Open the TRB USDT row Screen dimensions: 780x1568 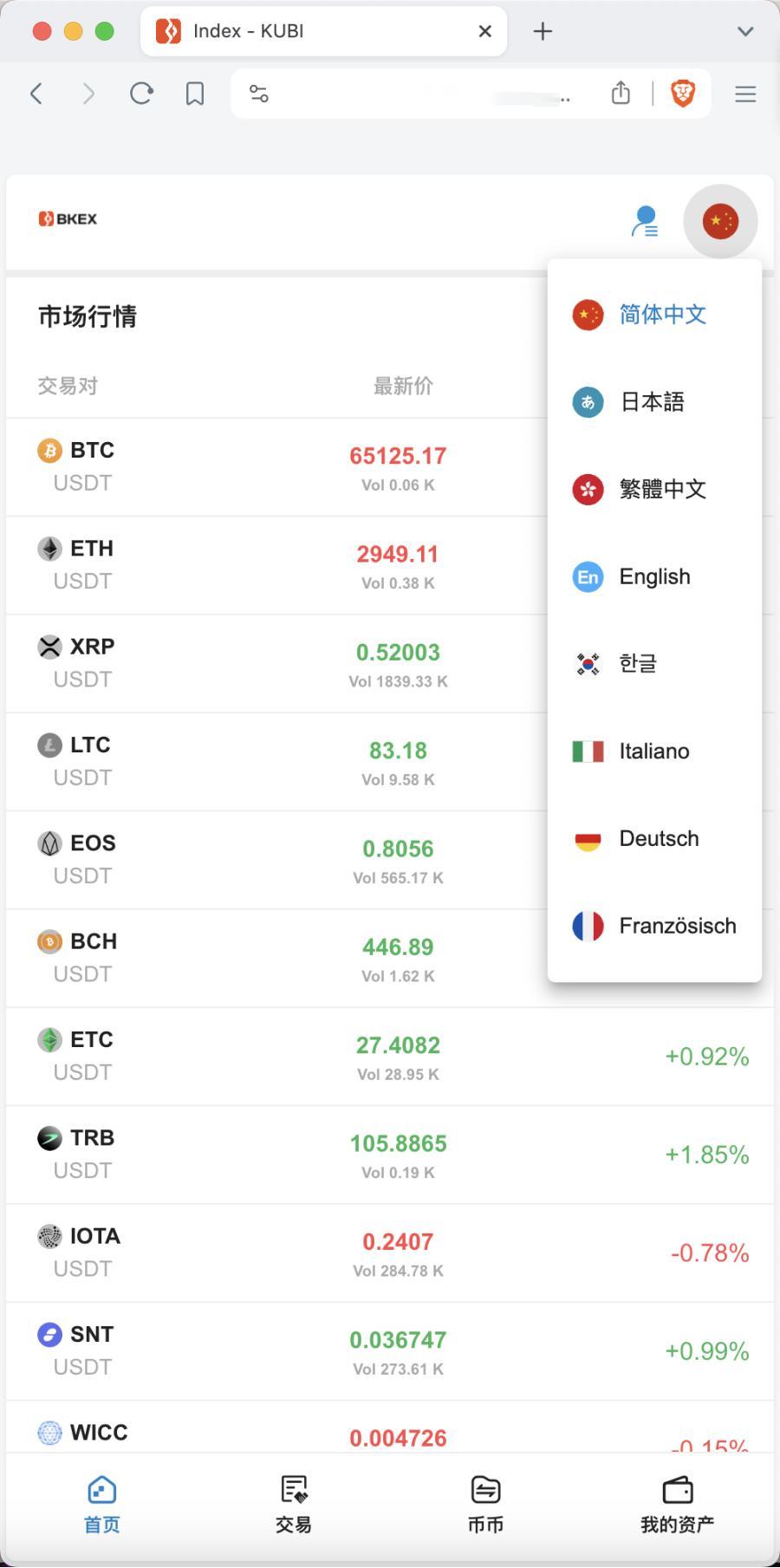[390, 1155]
